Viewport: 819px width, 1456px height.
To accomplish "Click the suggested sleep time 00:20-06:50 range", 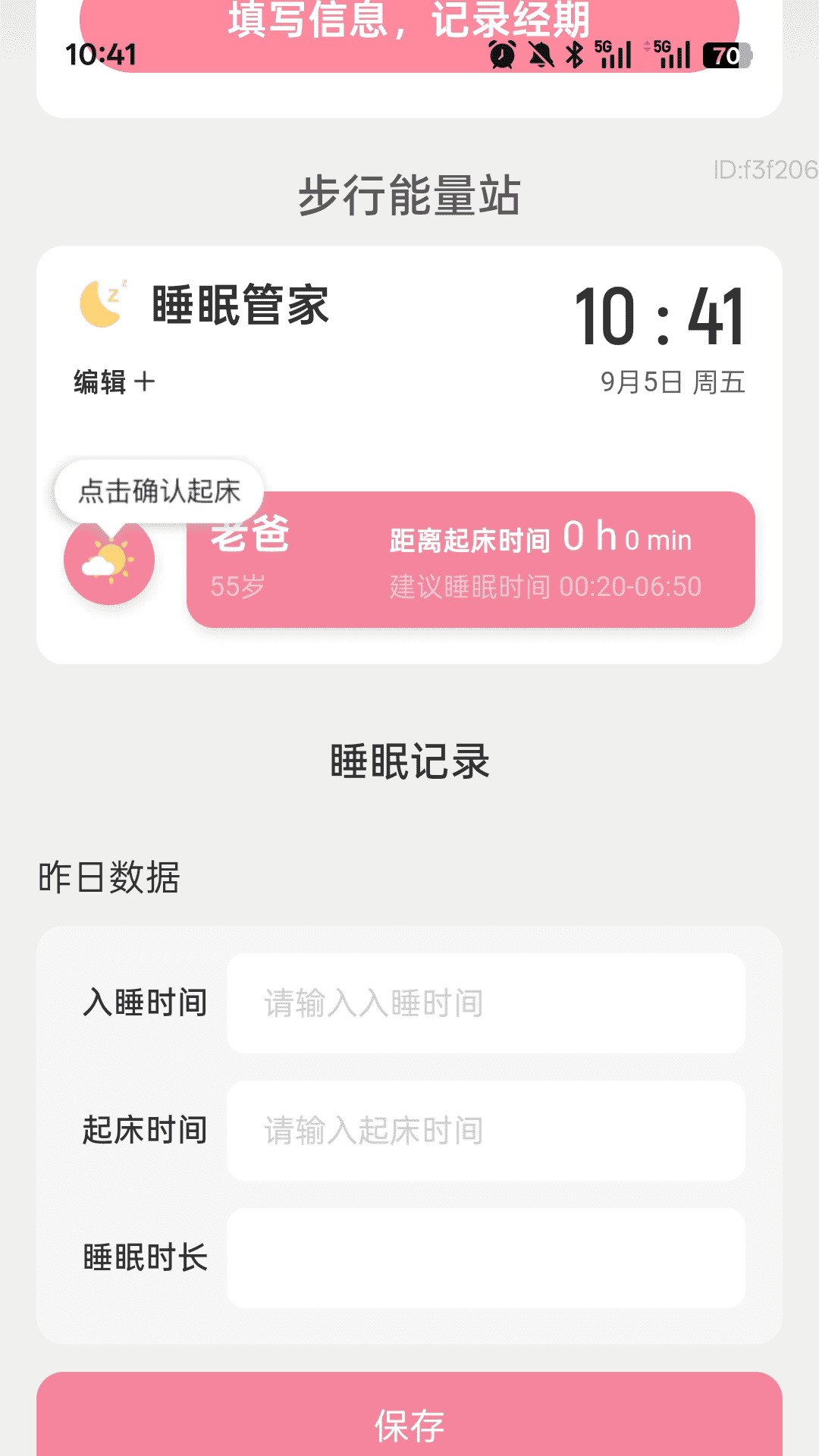I will [544, 584].
